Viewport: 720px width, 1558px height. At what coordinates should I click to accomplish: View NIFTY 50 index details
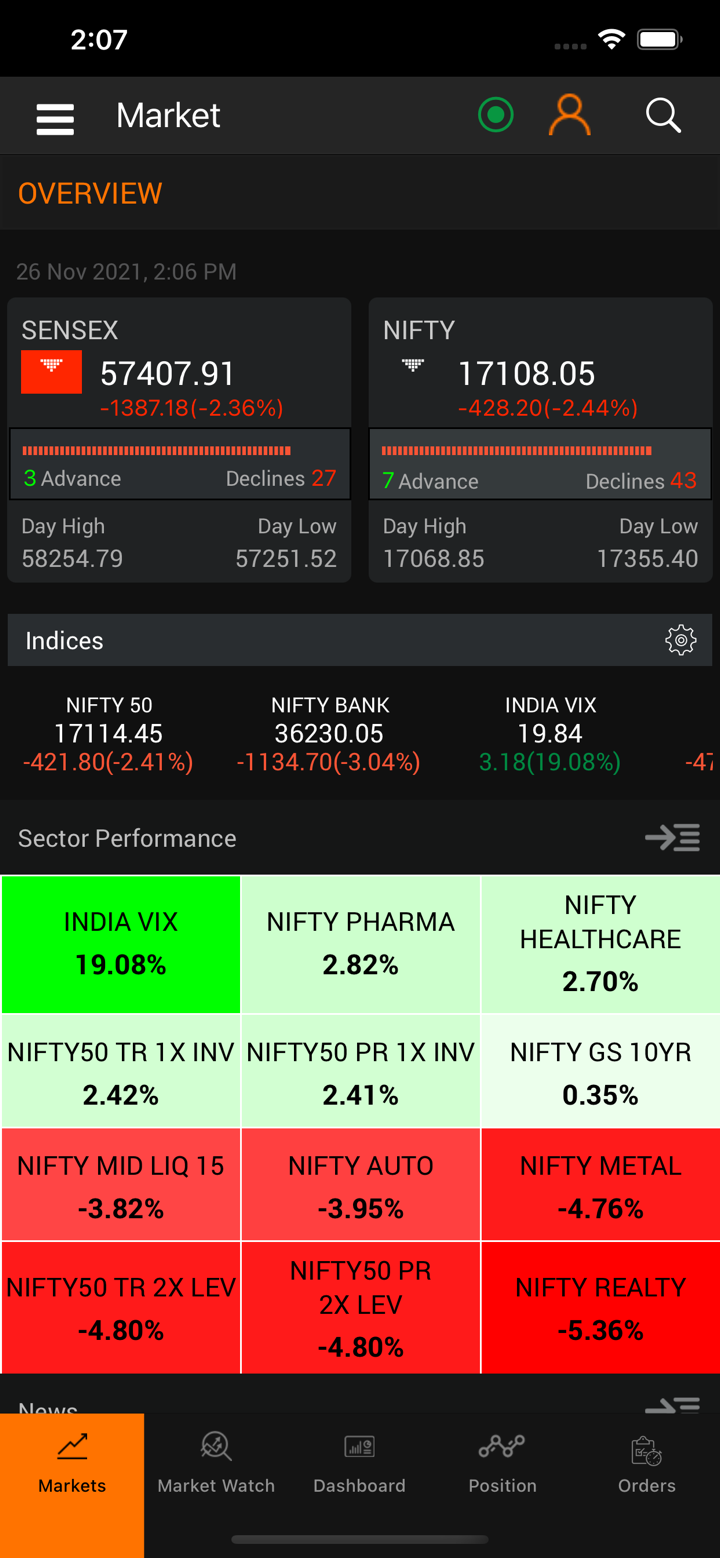108,735
